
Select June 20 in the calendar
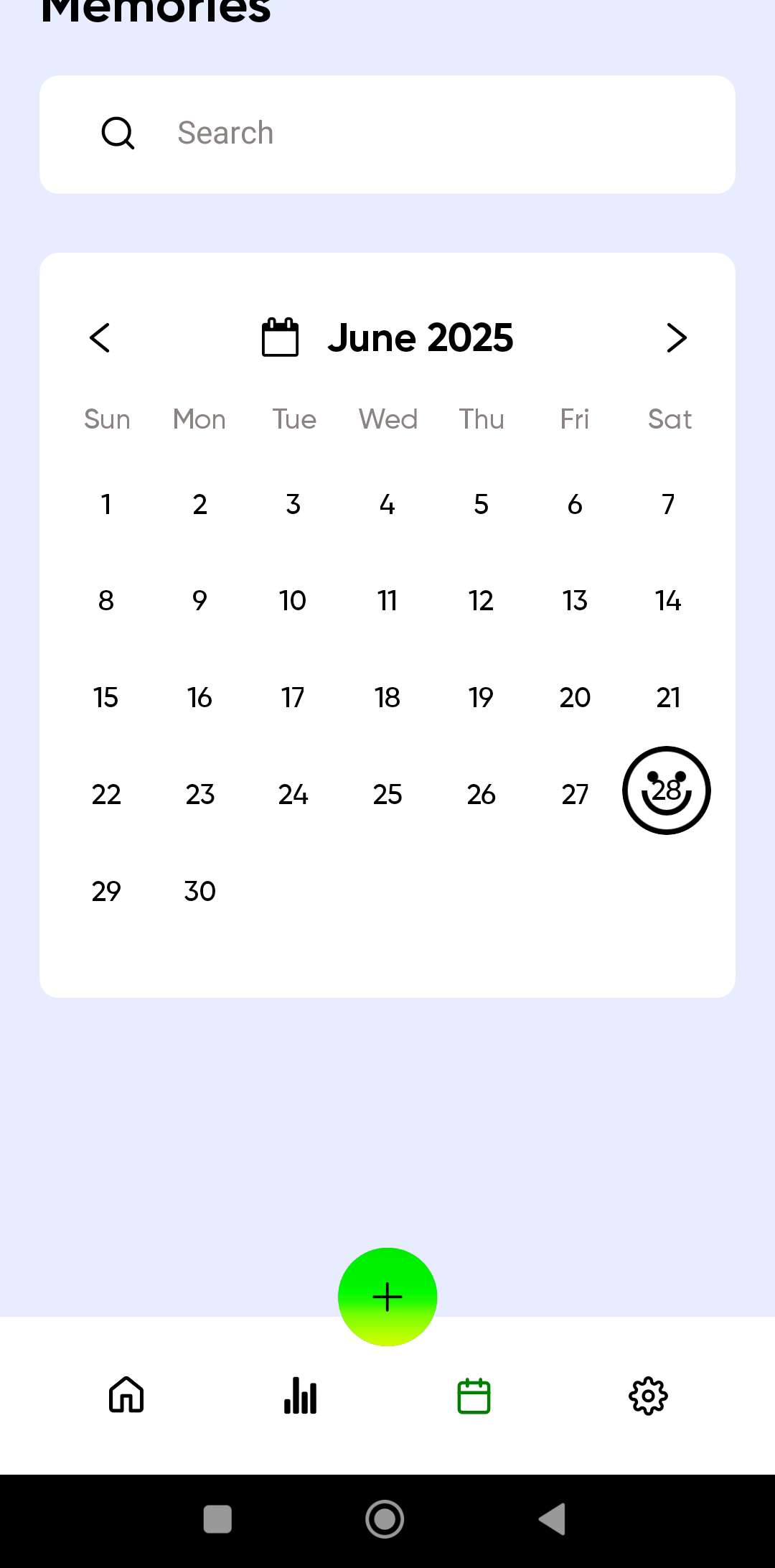[x=575, y=697]
